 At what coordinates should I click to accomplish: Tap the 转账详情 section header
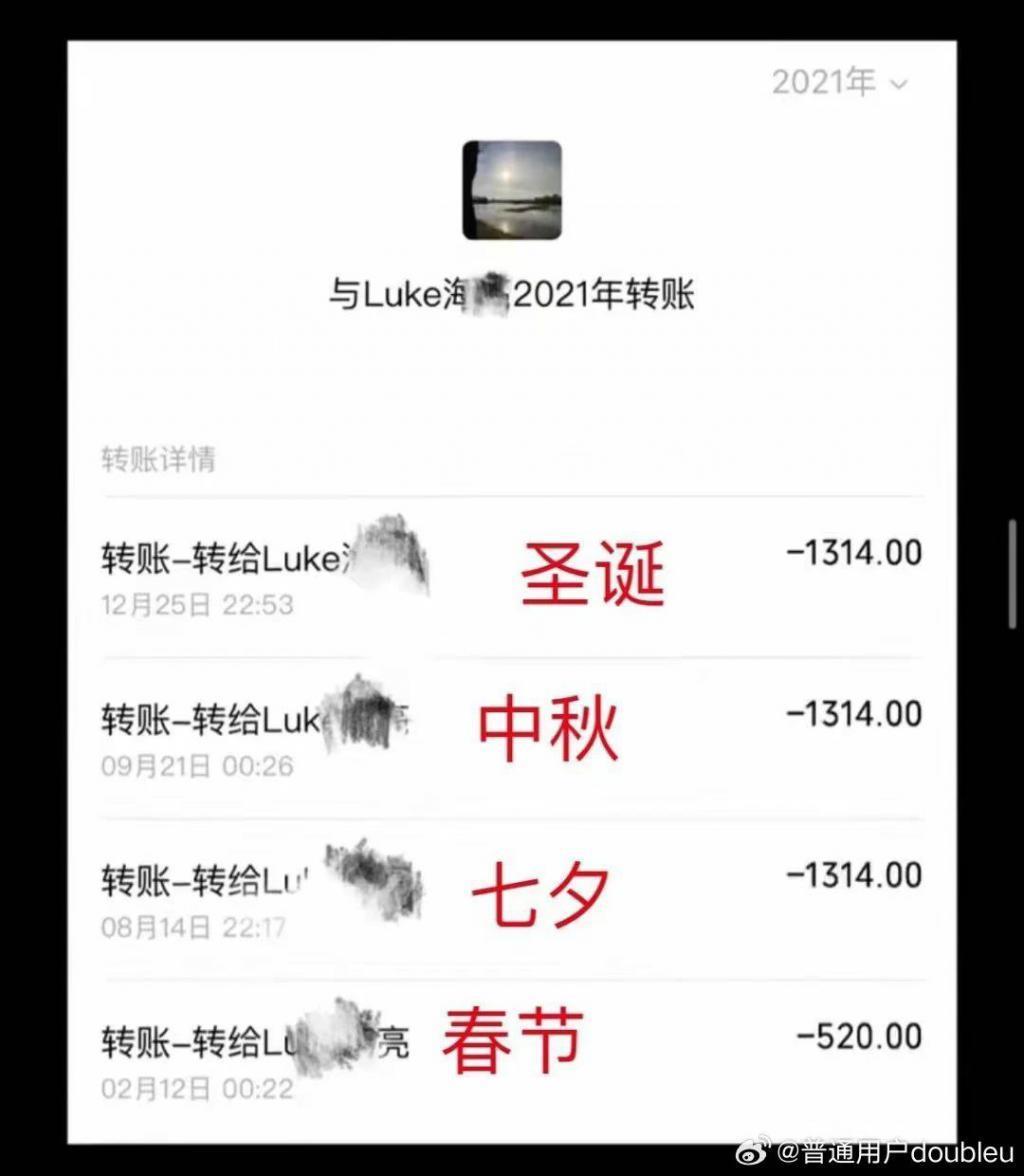[x=160, y=459]
